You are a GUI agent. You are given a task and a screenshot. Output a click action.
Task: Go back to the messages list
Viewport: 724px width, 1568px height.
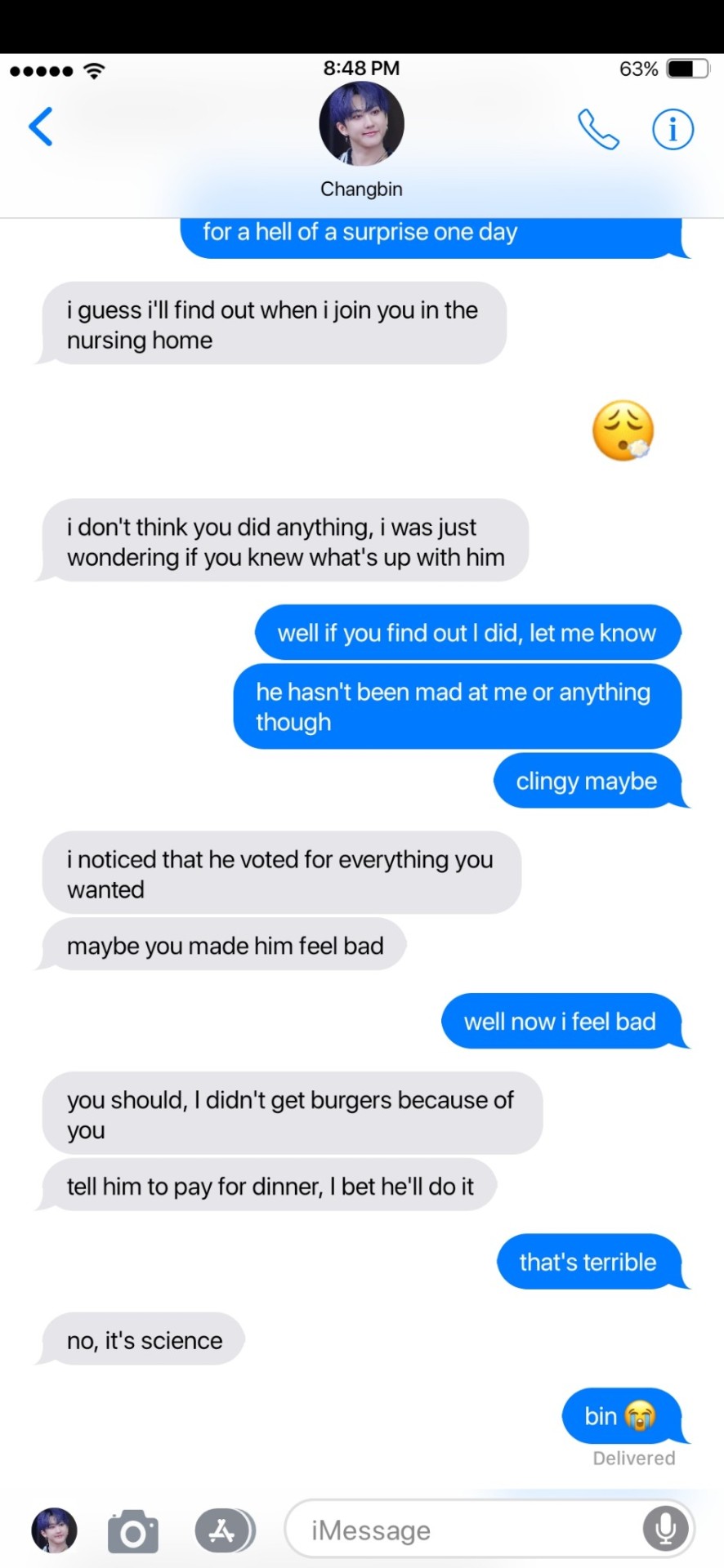[x=41, y=127]
